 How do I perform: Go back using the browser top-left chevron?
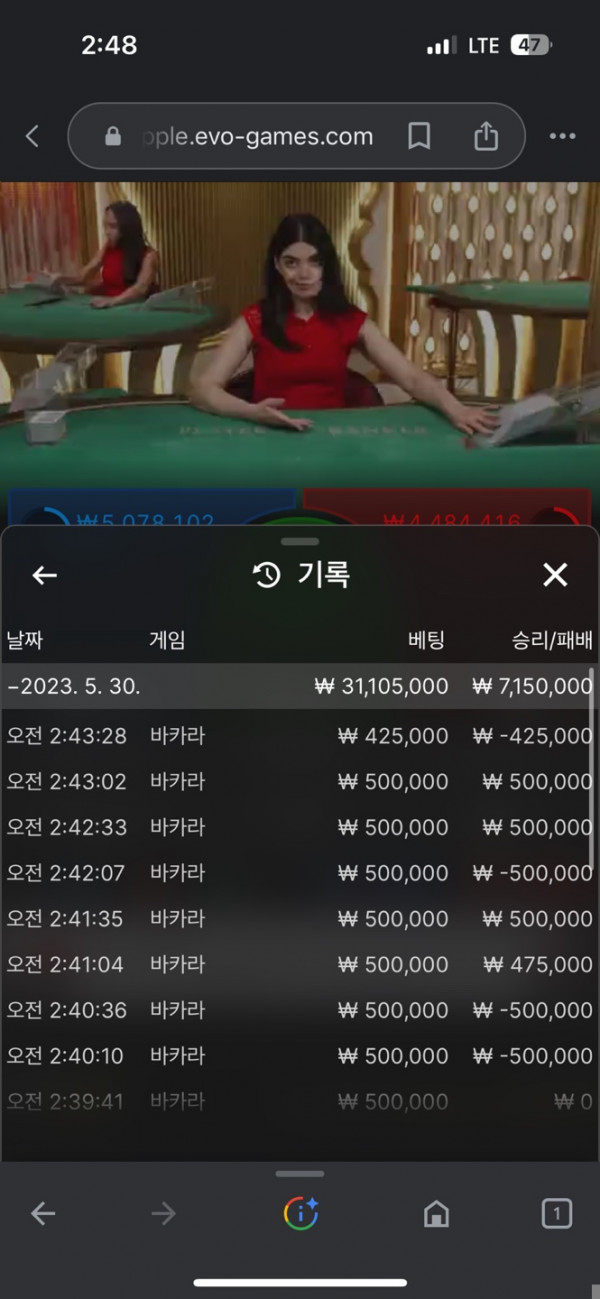32,136
